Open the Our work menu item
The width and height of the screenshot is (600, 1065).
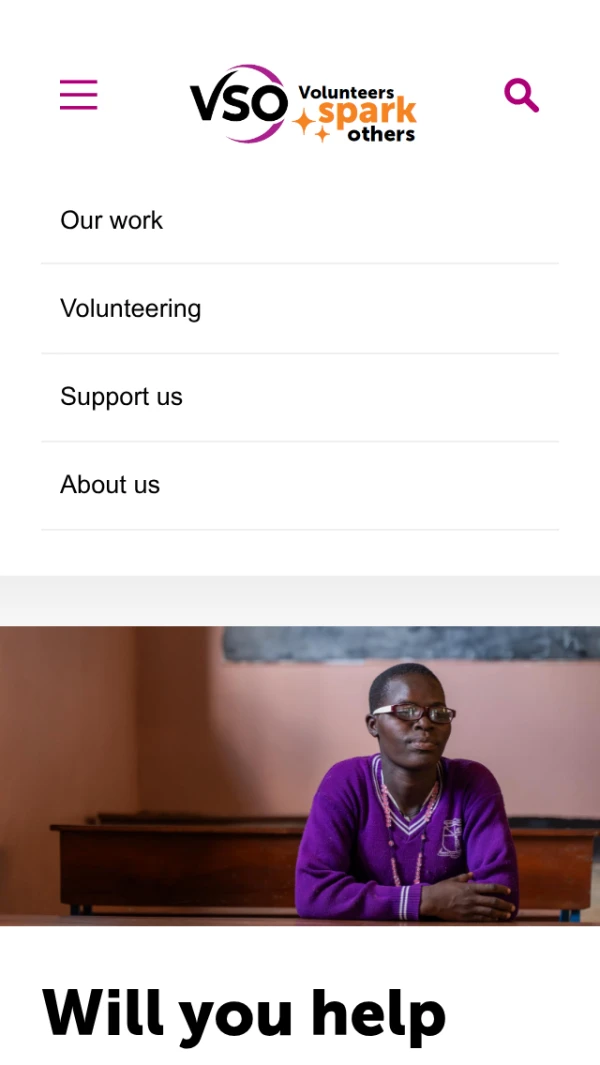pyautogui.click(x=111, y=220)
